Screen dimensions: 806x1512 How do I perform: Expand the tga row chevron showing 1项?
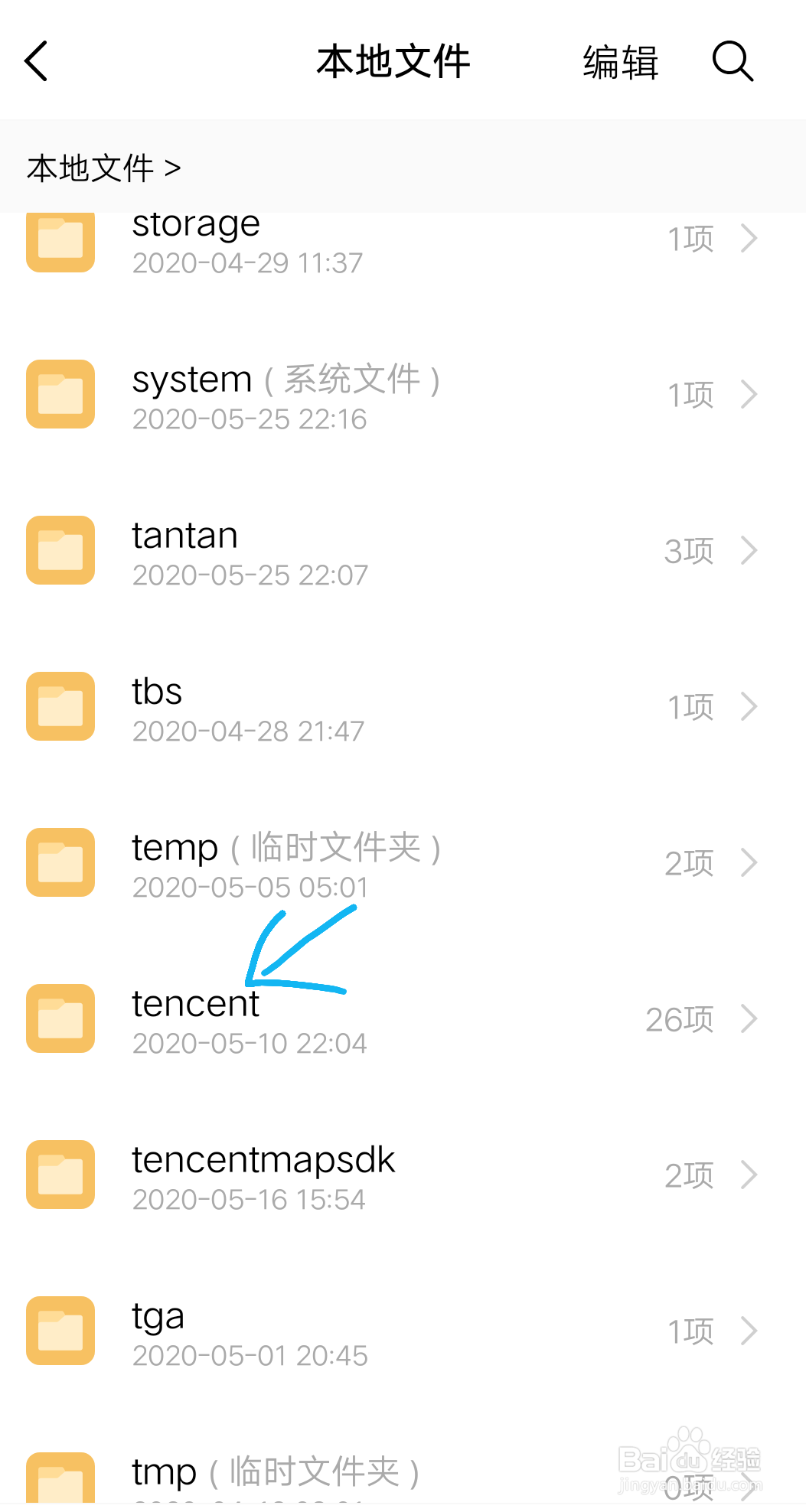[749, 1331]
